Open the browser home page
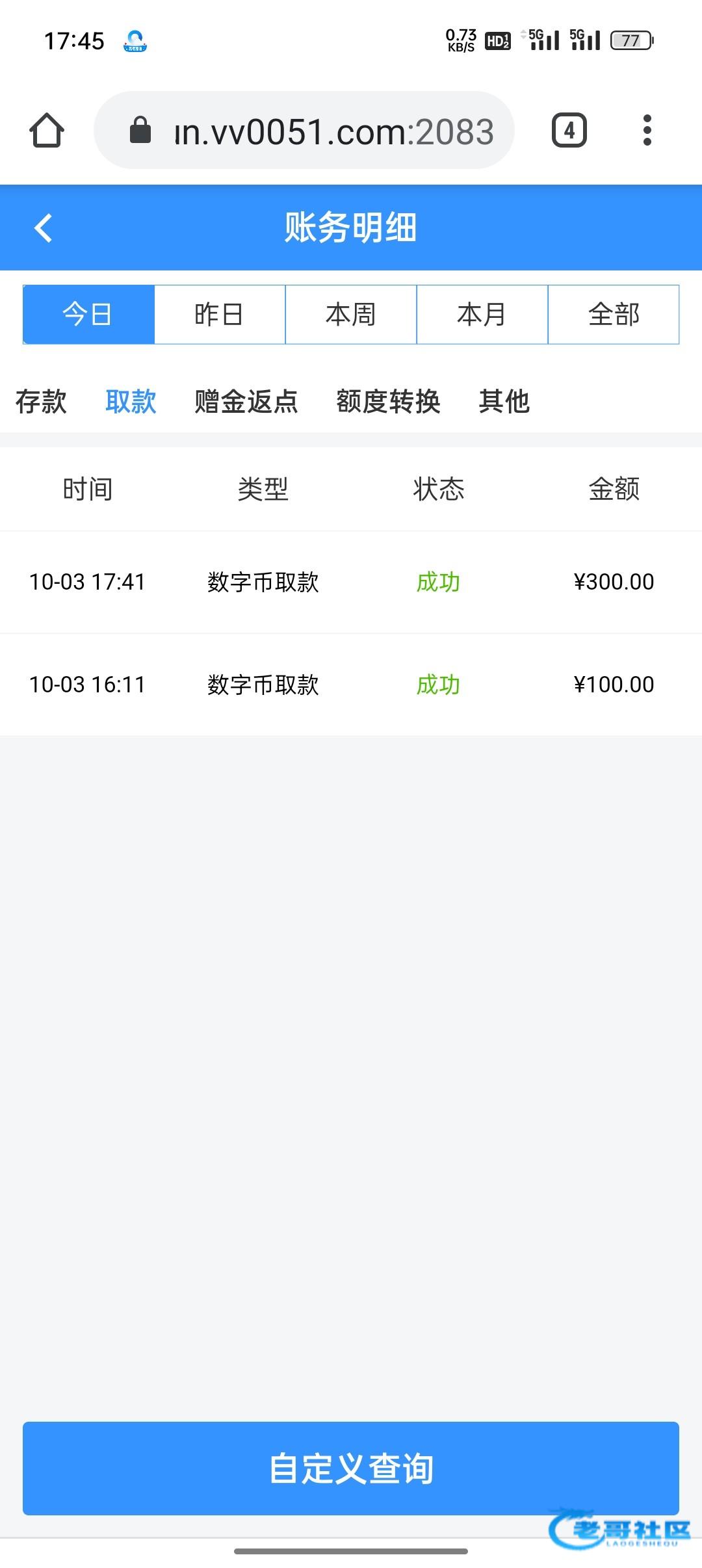702x1568 pixels. click(x=47, y=130)
